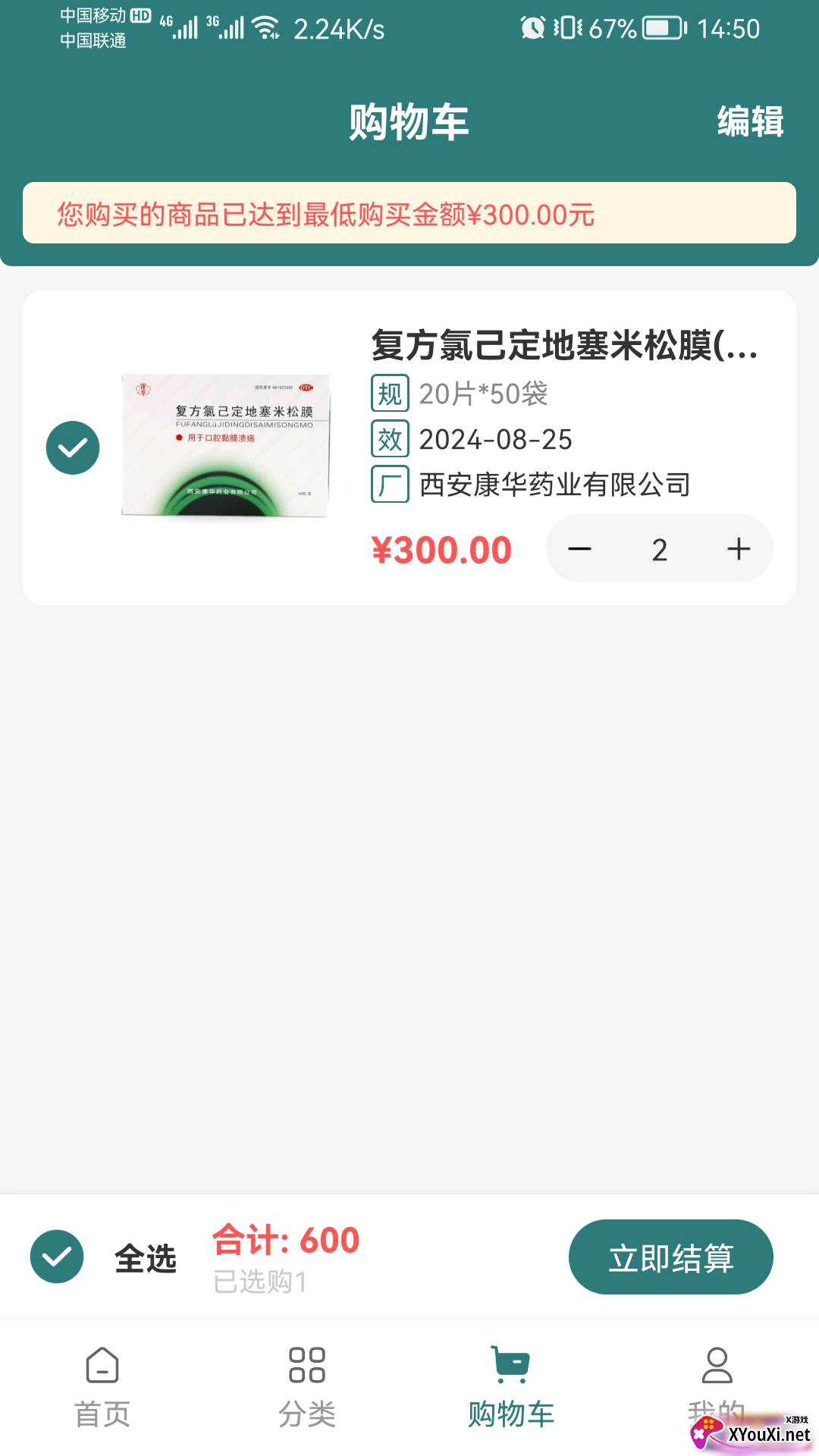The width and height of the screenshot is (819, 1456).
Task: Tap the minus icon to decrease quantity
Action: coord(581,548)
